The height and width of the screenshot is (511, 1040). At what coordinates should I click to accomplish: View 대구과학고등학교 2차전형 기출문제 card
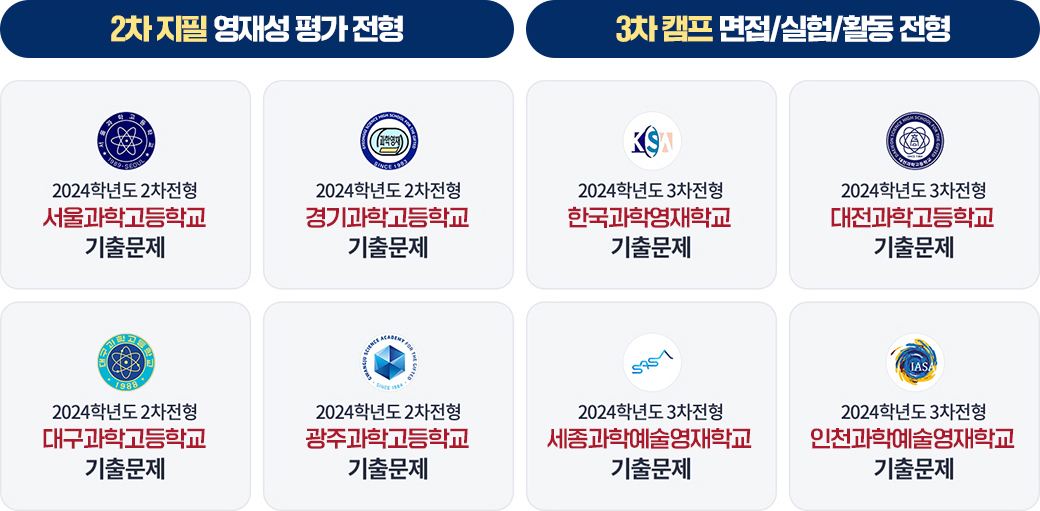tap(125, 407)
